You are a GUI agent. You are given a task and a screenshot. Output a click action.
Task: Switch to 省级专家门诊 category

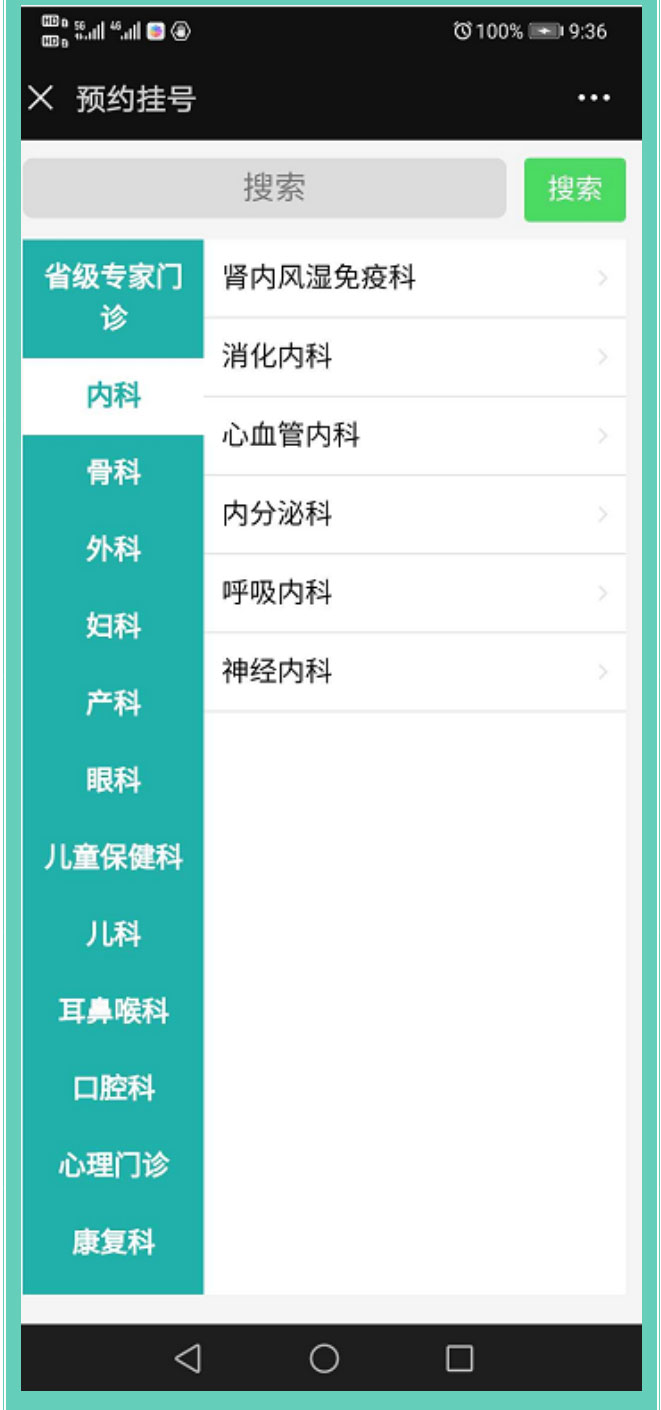[113, 298]
